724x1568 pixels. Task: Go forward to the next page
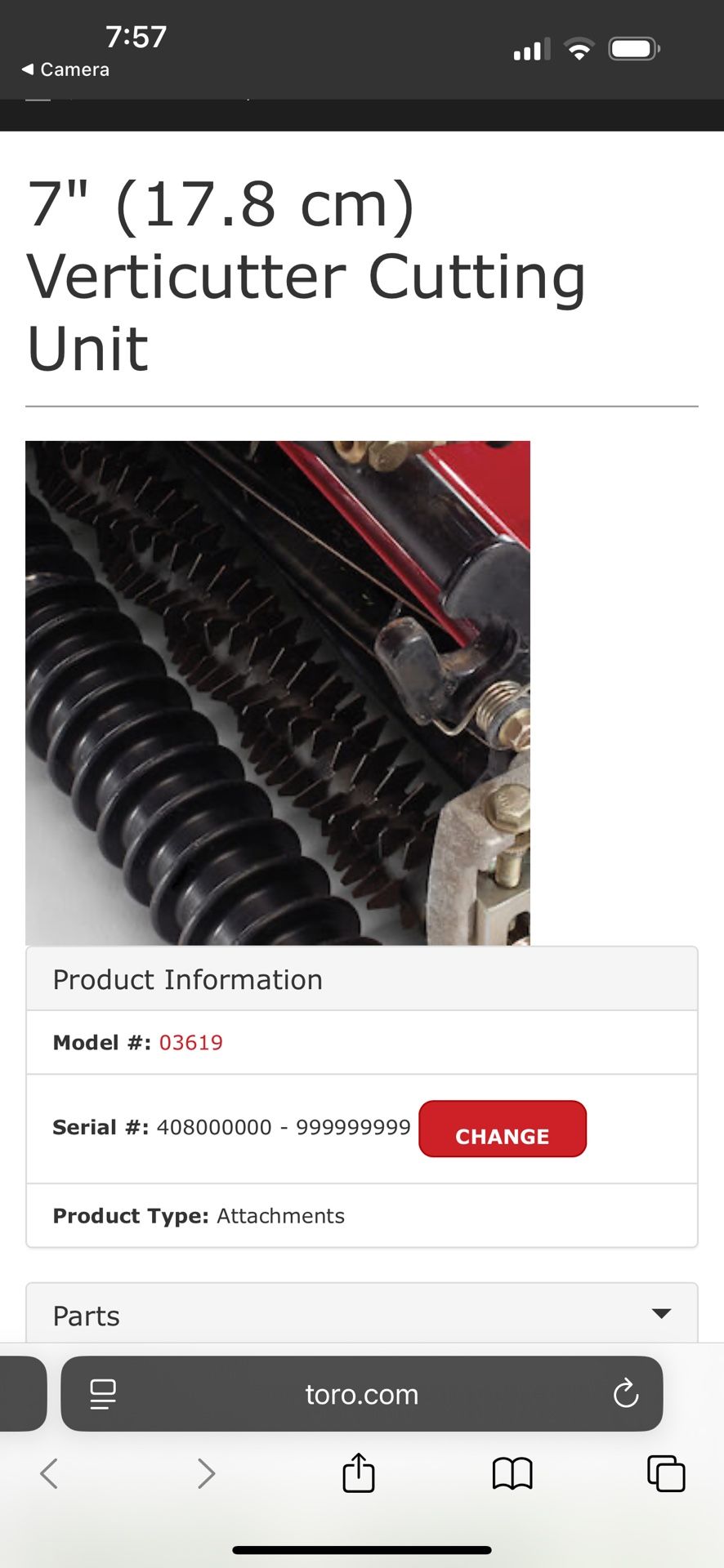(206, 1473)
